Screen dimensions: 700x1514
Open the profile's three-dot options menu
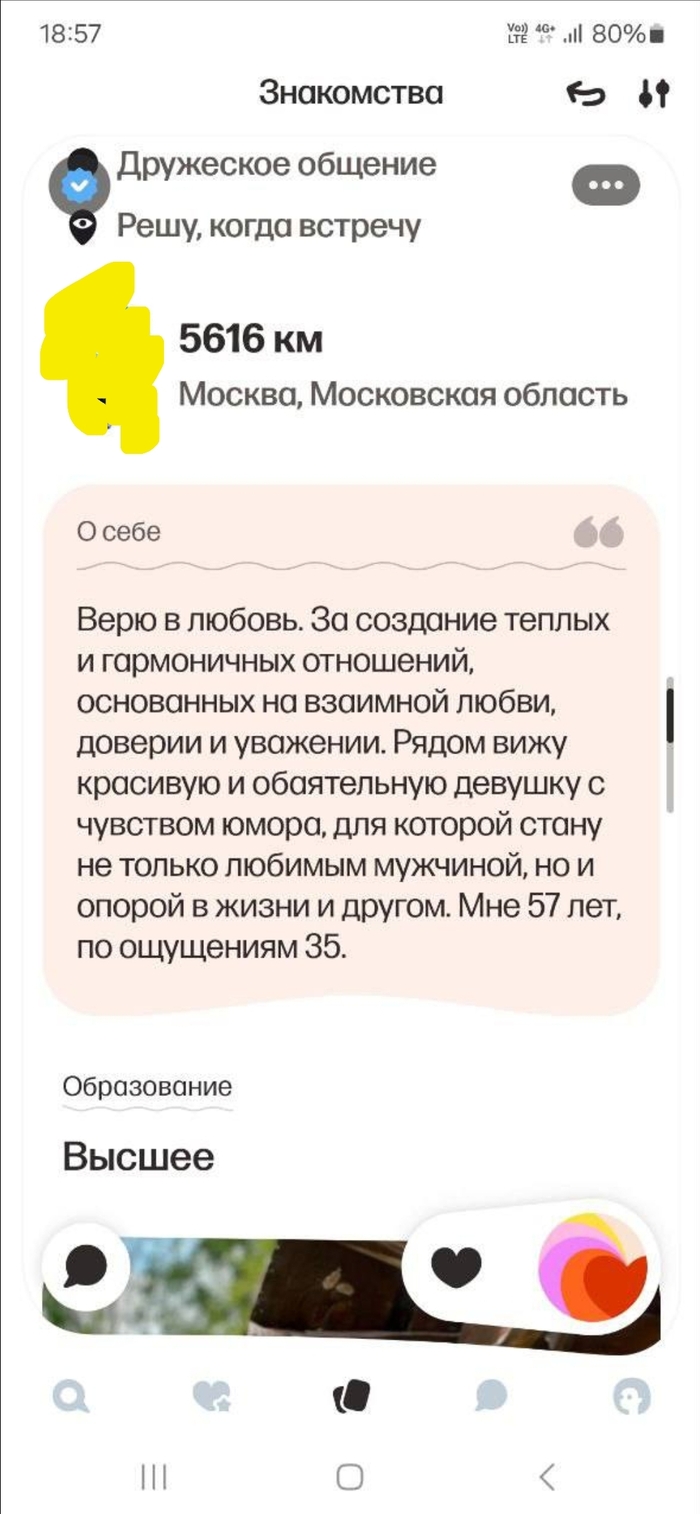[x=606, y=185]
